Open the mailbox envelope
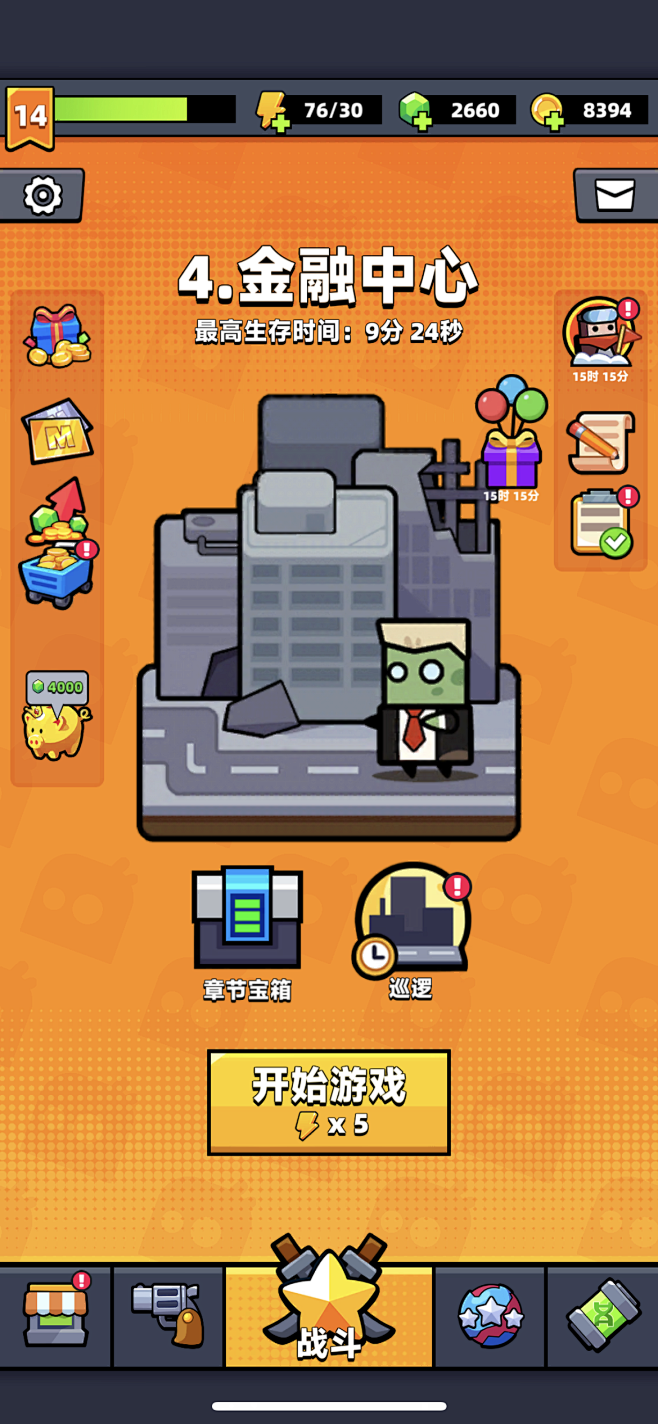The image size is (658, 1424). tap(614, 195)
